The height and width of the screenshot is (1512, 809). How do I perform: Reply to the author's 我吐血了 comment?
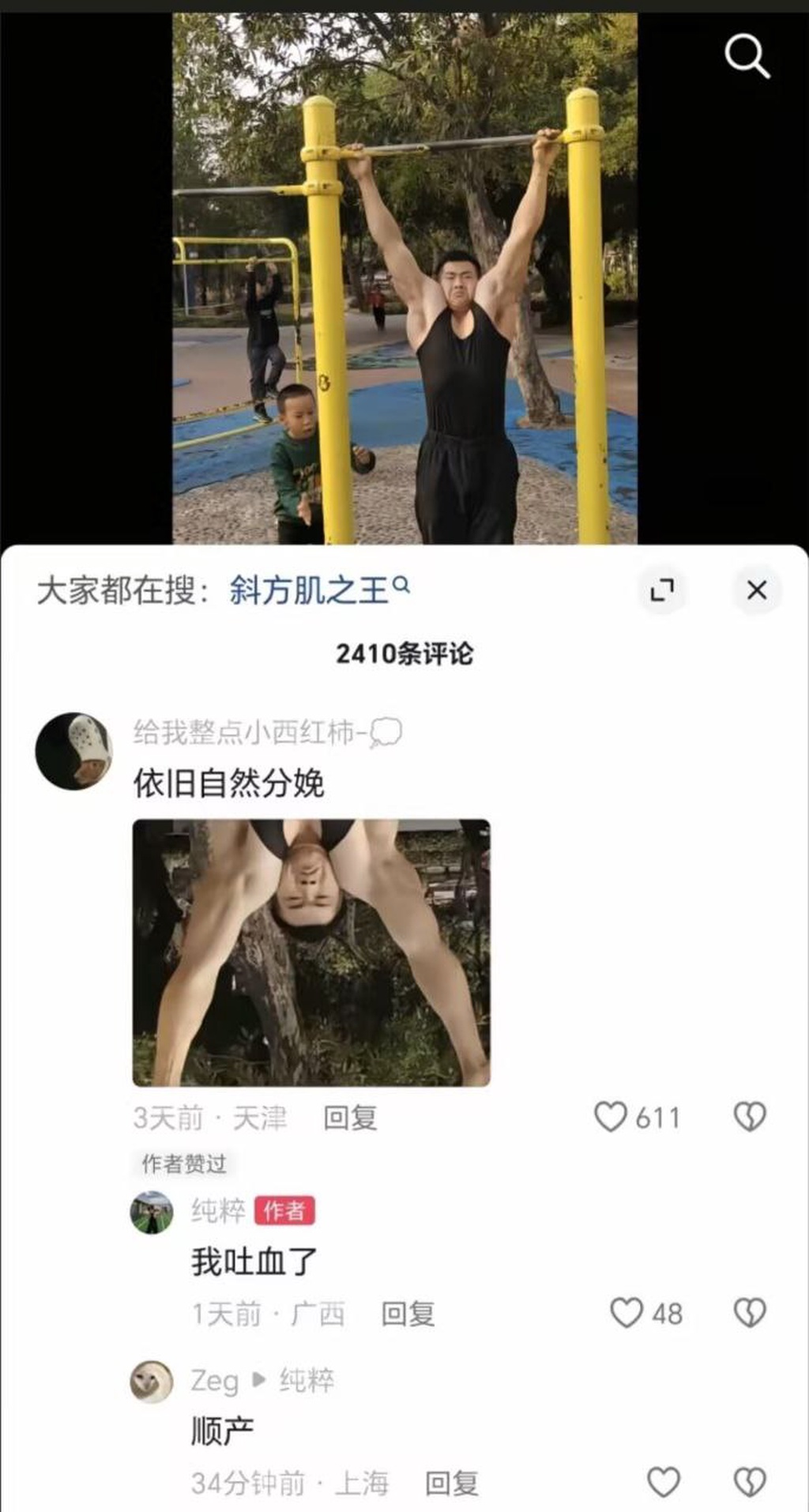408,1314
